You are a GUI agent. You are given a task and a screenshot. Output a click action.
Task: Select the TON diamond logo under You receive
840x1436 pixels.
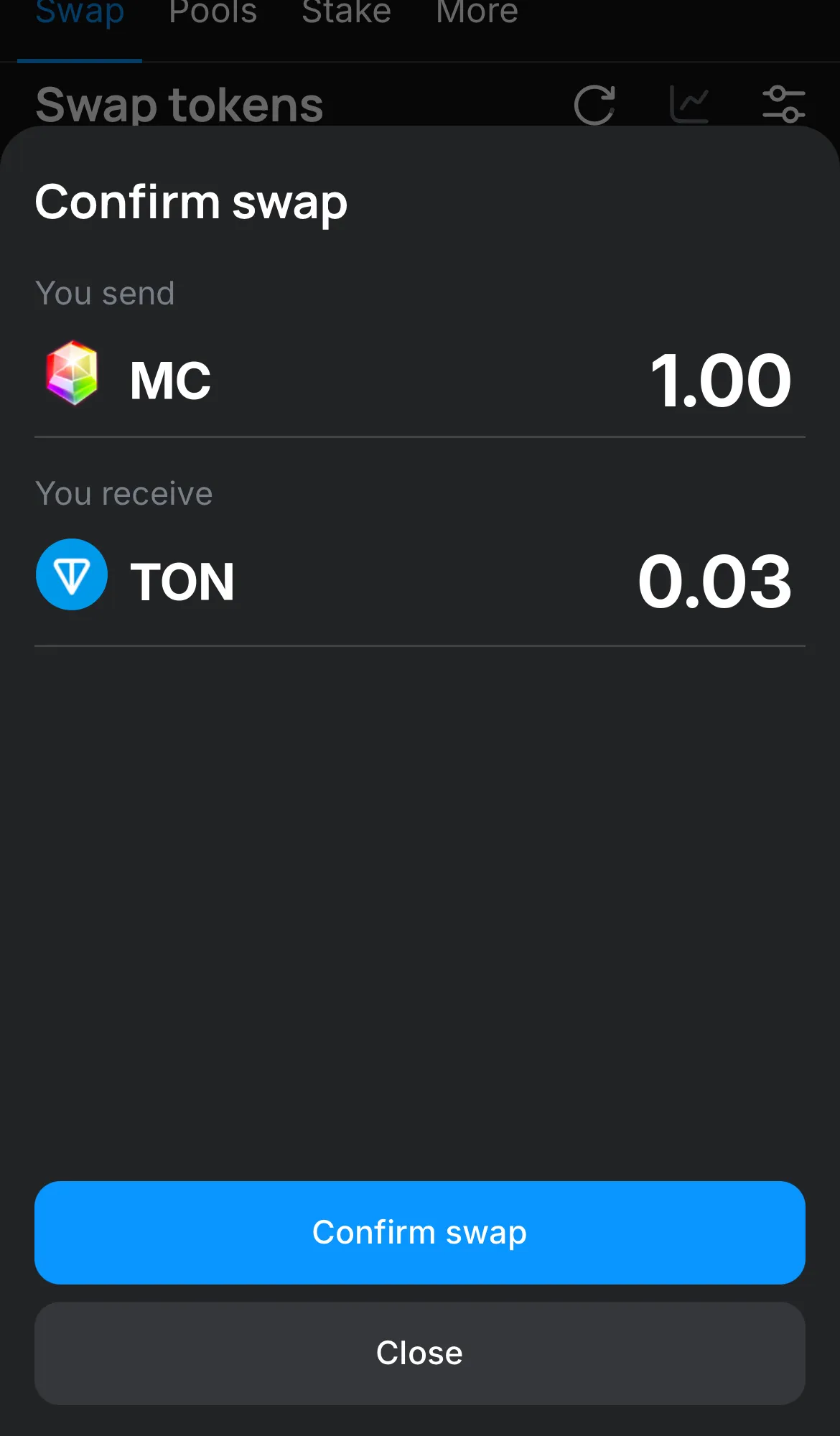point(72,574)
